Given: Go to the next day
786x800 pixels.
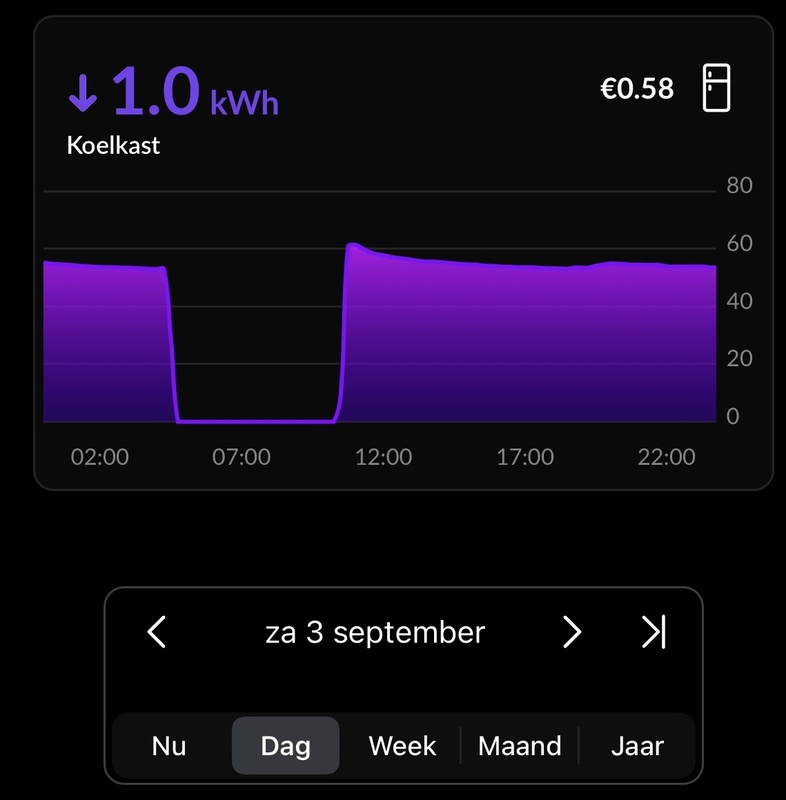Looking at the screenshot, I should coord(571,632).
